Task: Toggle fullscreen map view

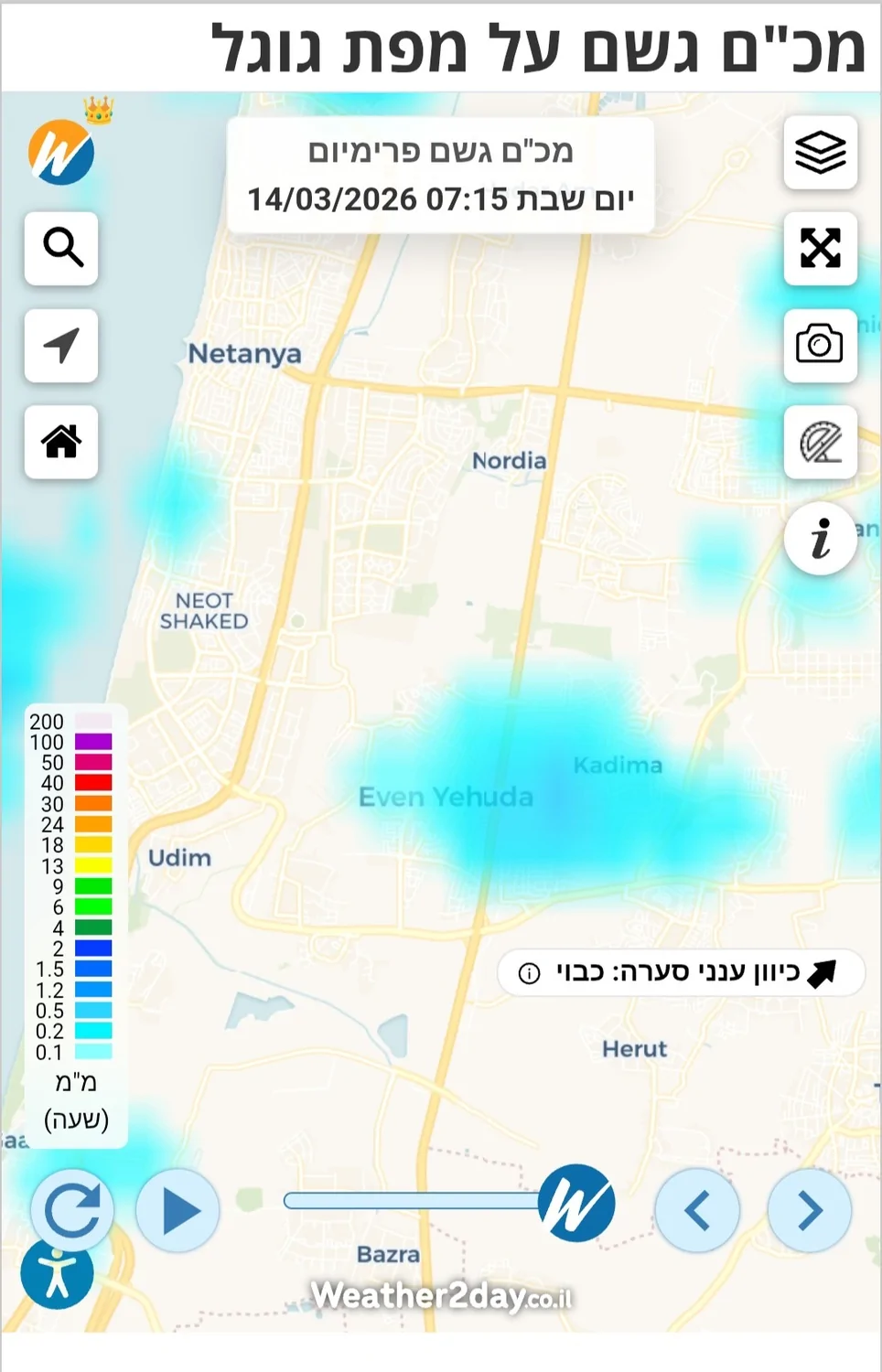Action: (x=820, y=248)
